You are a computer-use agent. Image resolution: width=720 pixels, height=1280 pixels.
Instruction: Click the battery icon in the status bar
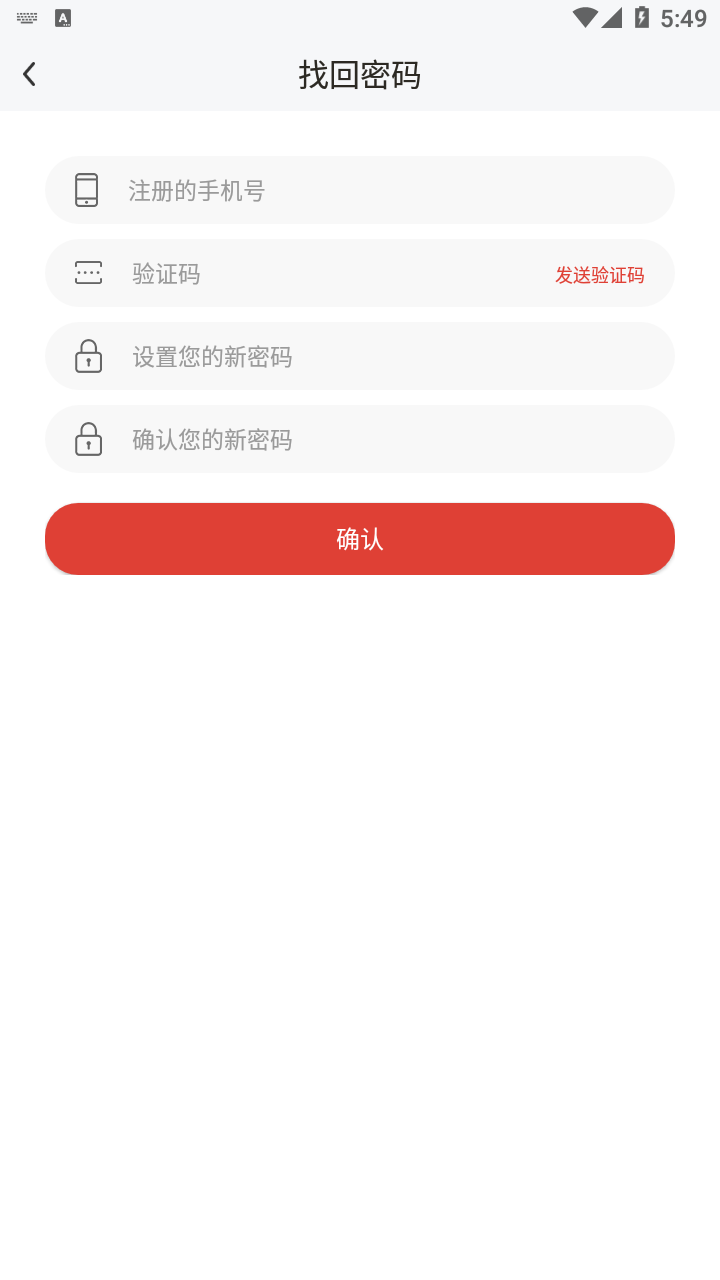coord(639,17)
